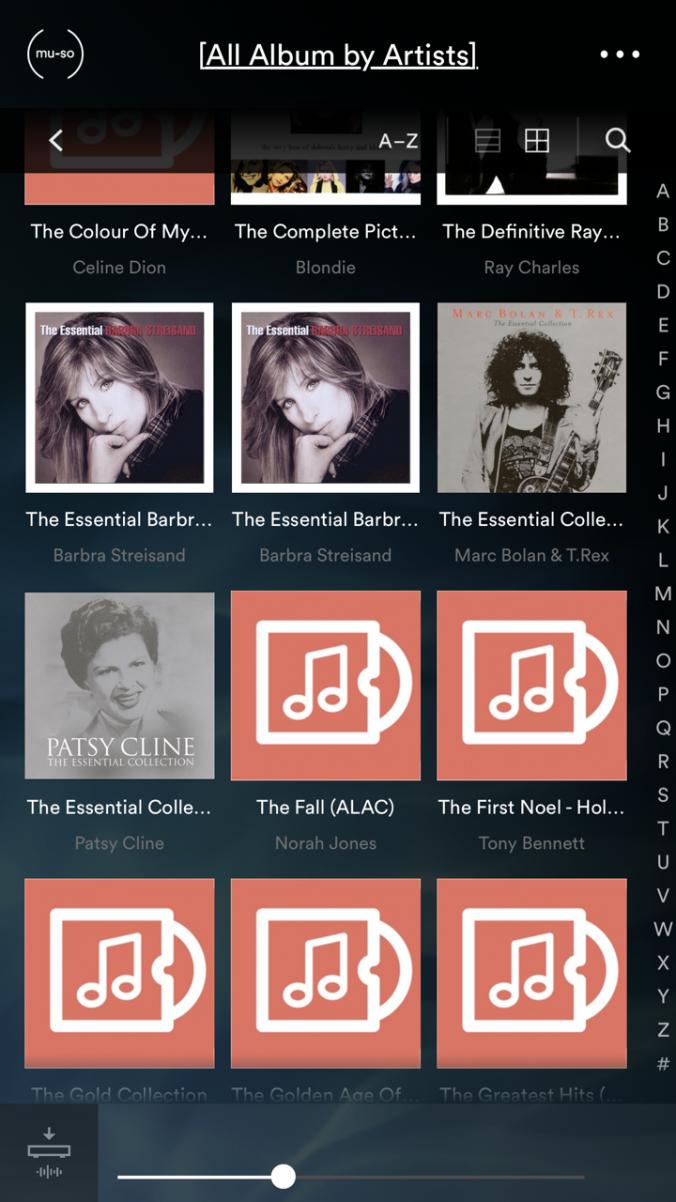The width and height of the screenshot is (676, 1202).
Task: Jump to letter M in index
Action: [663, 594]
